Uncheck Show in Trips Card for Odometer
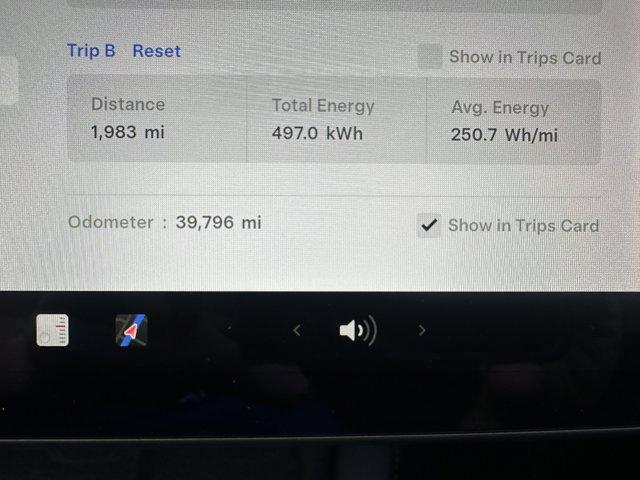This screenshot has height=480, width=640. [429, 226]
